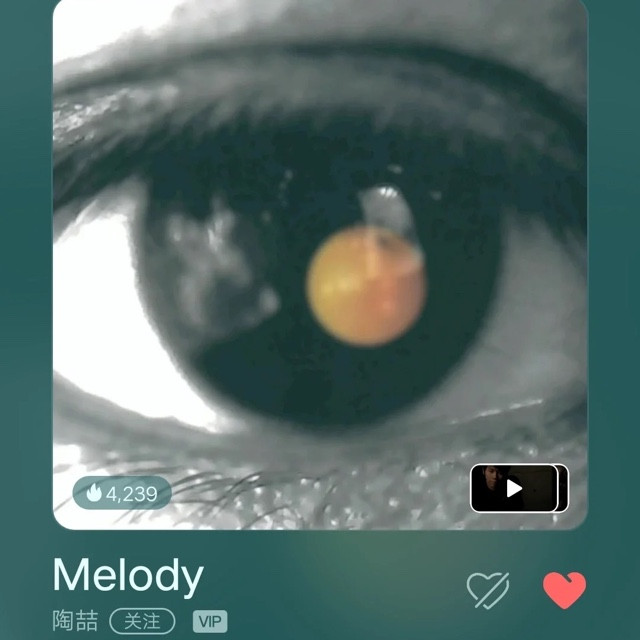Tap the crossed-out heart to dislike
640x640 pixels.
tap(488, 590)
